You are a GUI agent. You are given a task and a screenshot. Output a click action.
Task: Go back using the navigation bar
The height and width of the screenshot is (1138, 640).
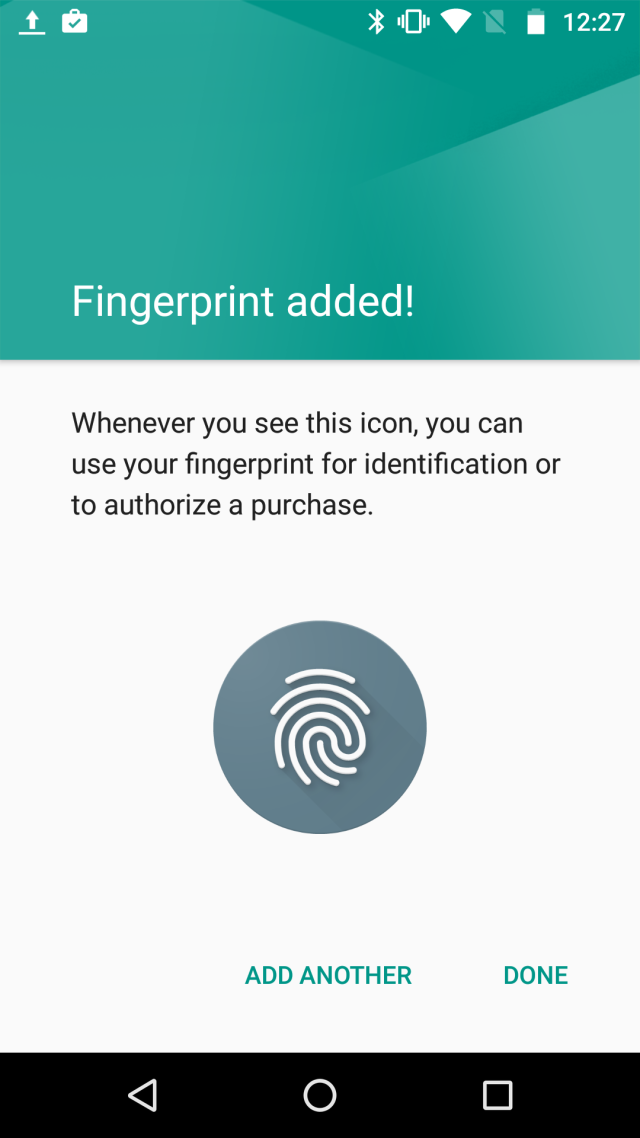[143, 1095]
